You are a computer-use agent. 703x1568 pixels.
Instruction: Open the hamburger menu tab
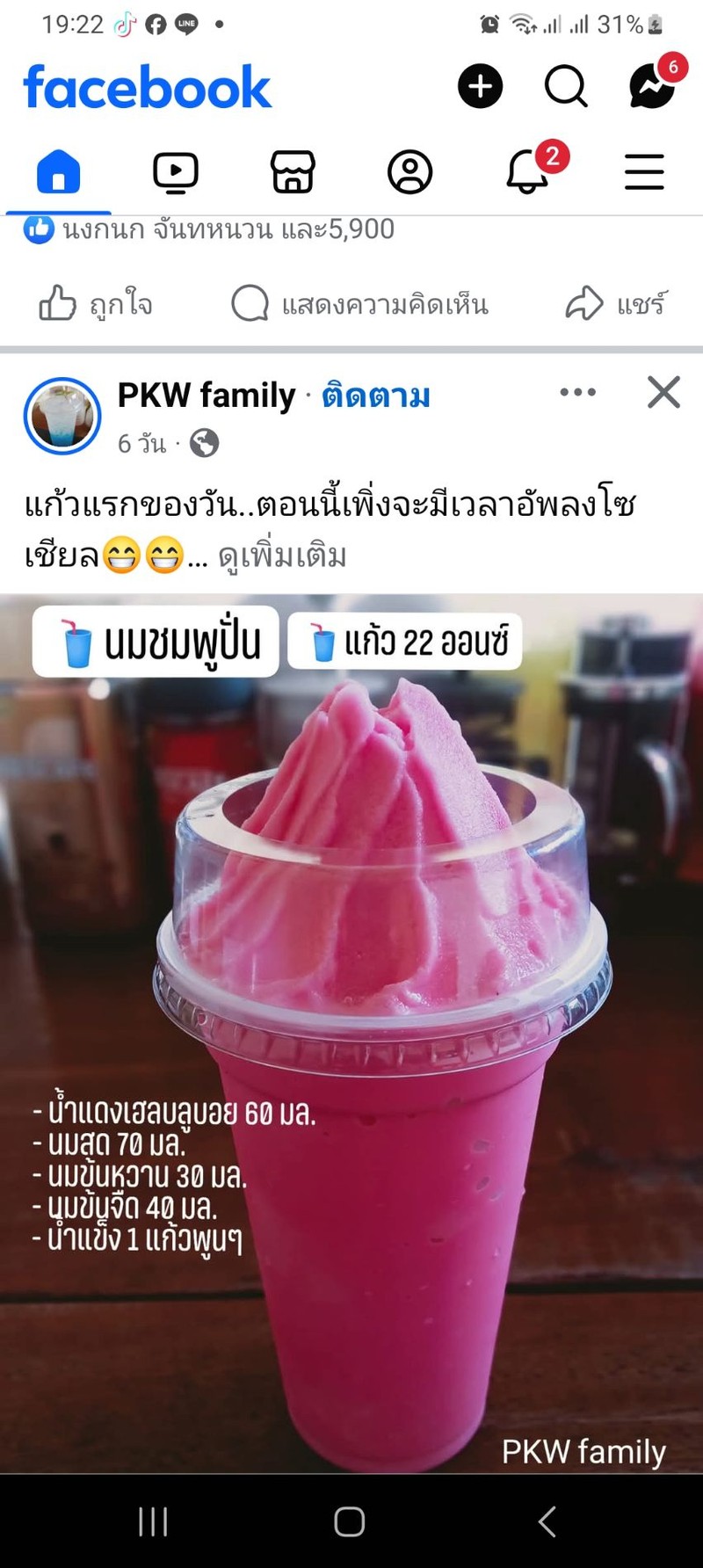click(x=644, y=171)
